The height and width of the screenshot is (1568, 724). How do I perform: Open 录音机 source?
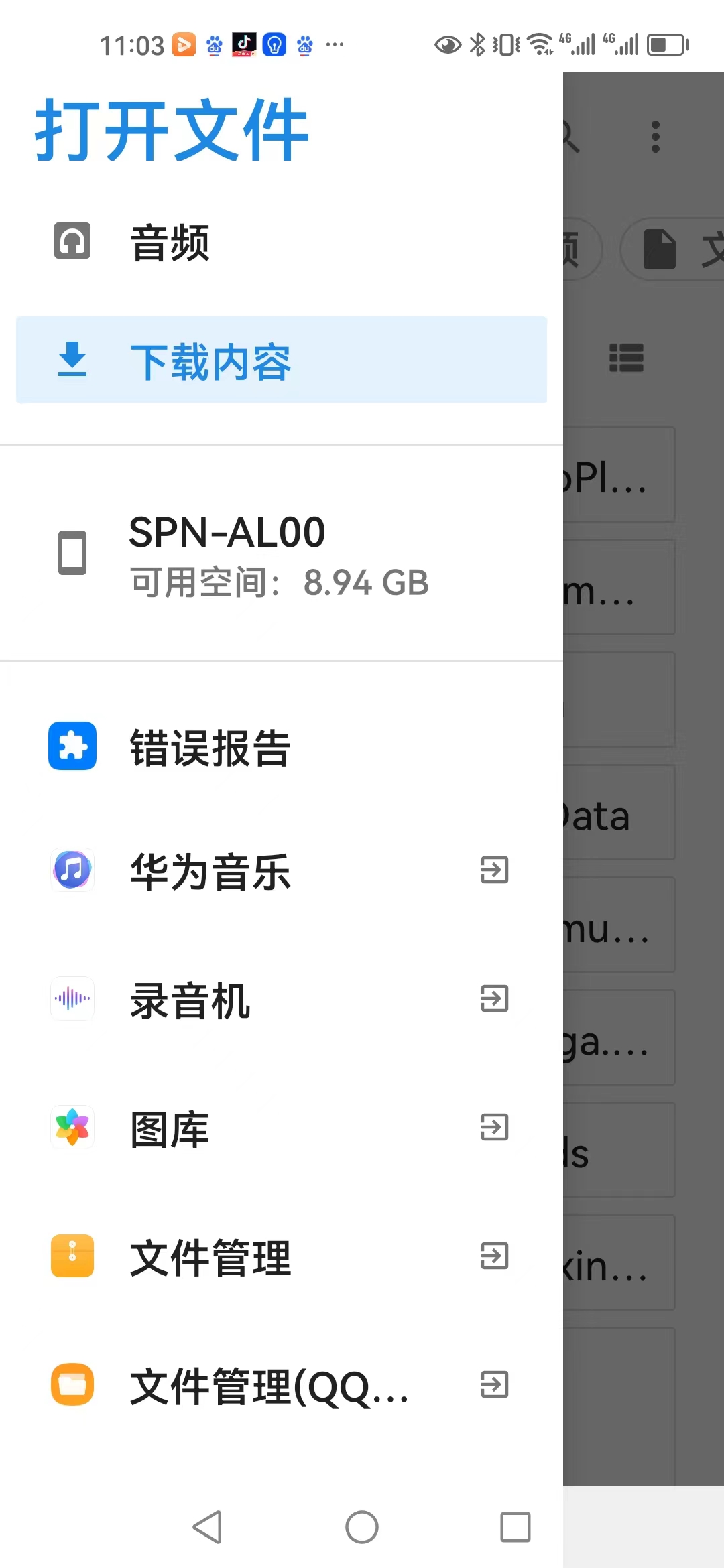click(282, 999)
